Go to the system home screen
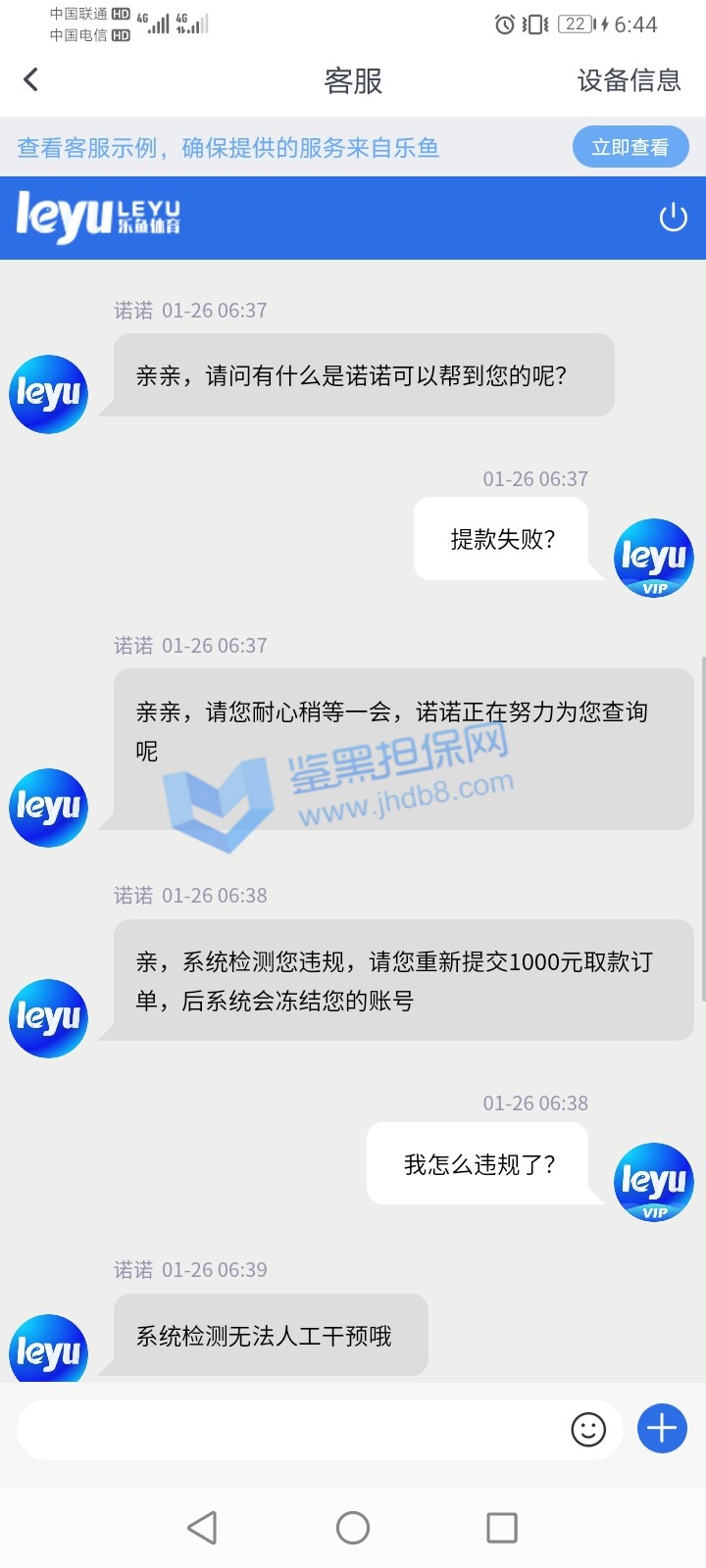This screenshot has height=1568, width=706. point(353,1527)
